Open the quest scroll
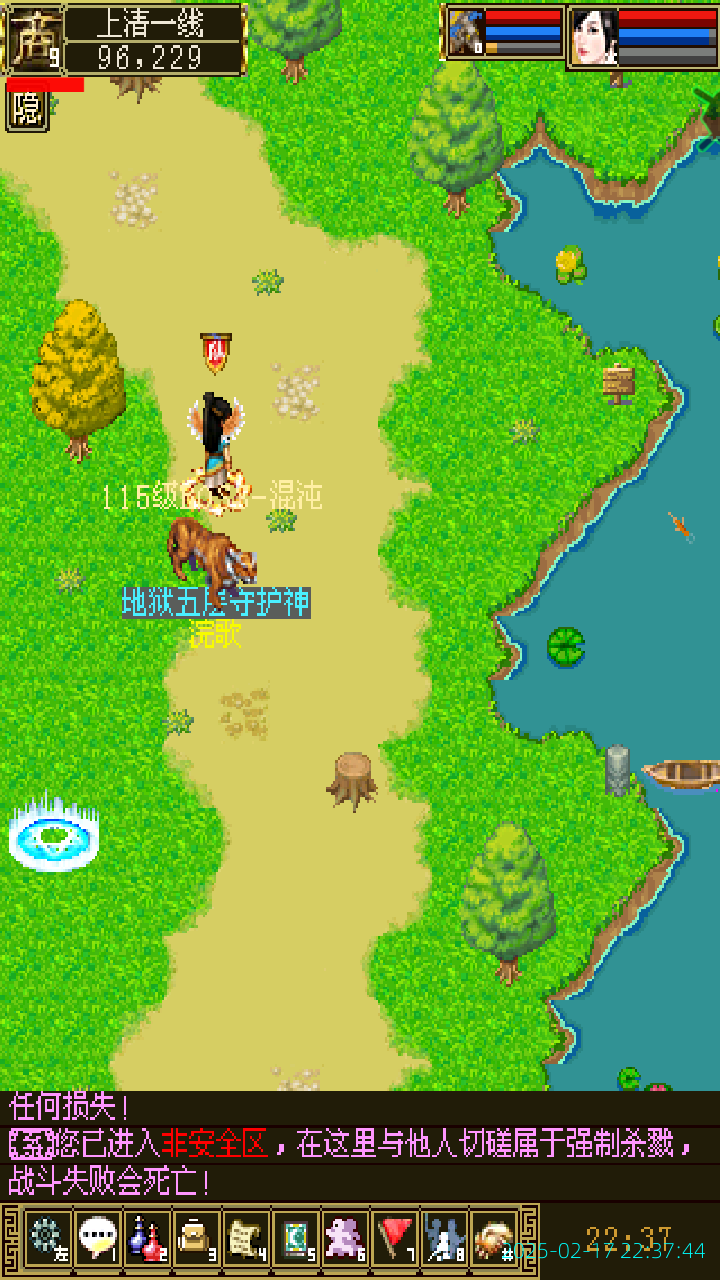Image resolution: width=720 pixels, height=1280 pixels. pyautogui.click(x=246, y=1238)
